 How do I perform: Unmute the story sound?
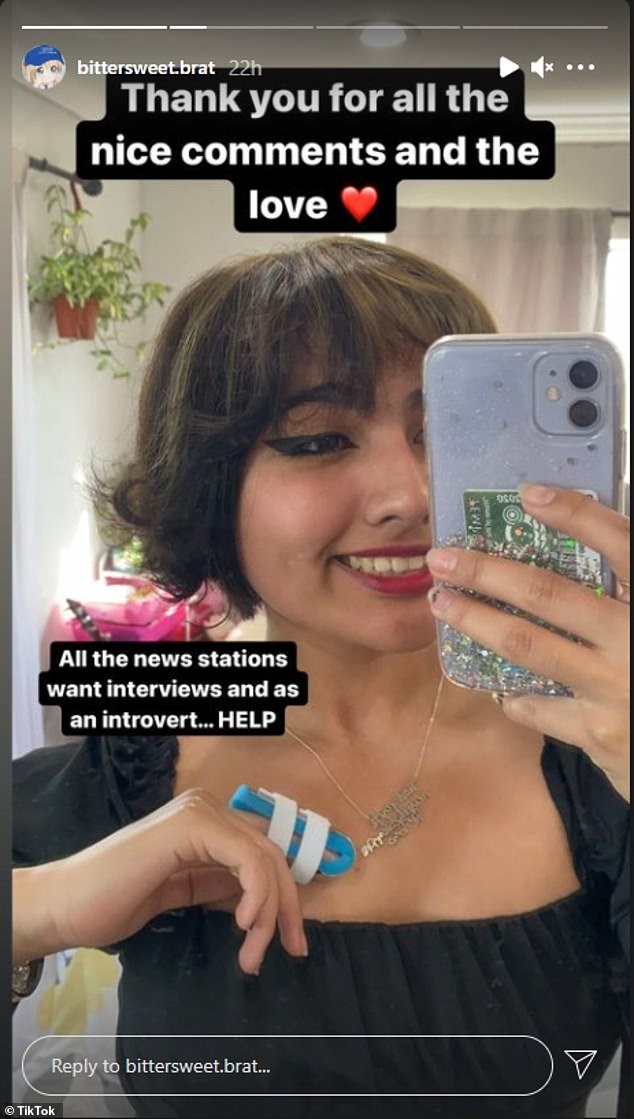(542, 67)
